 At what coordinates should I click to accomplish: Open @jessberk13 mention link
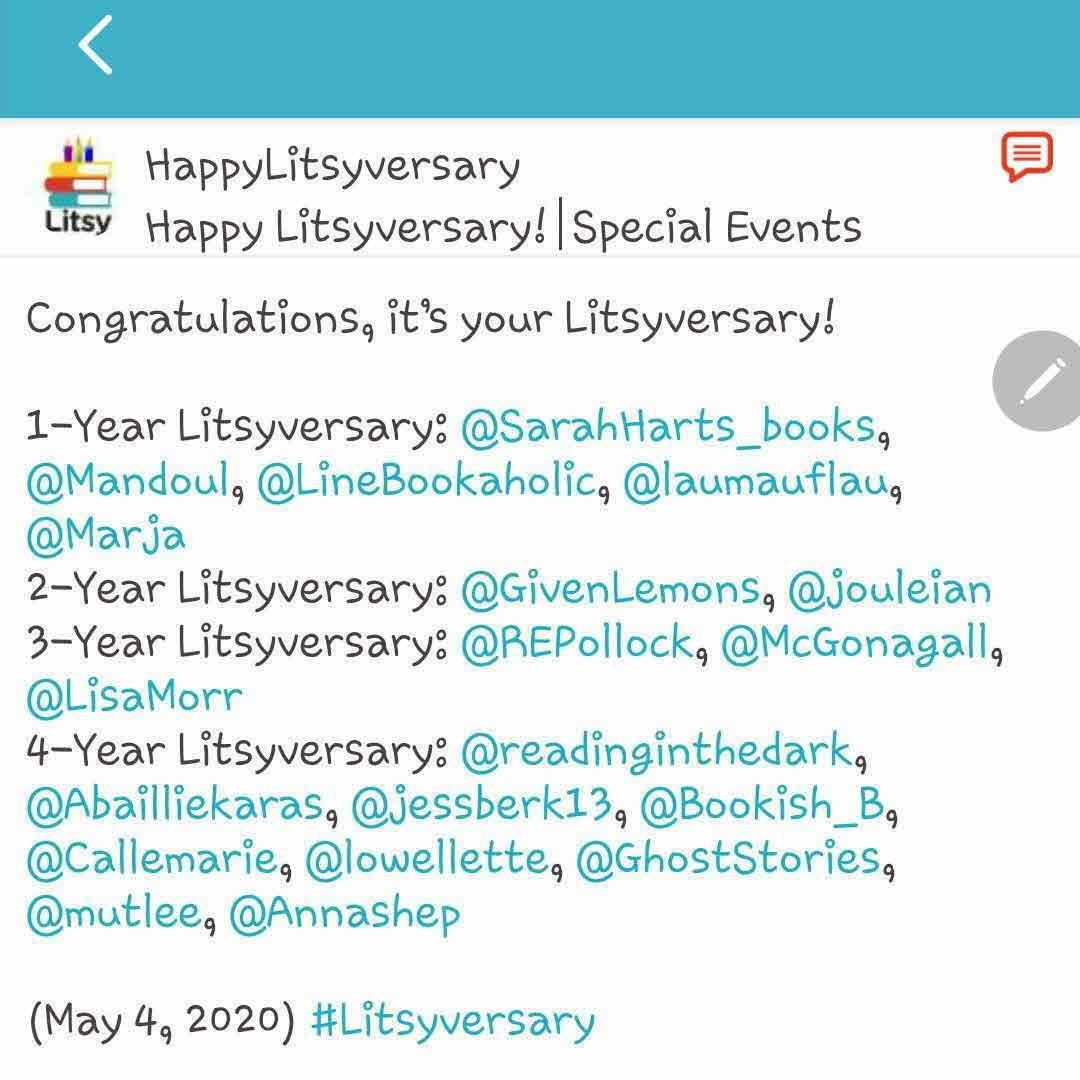tap(480, 806)
